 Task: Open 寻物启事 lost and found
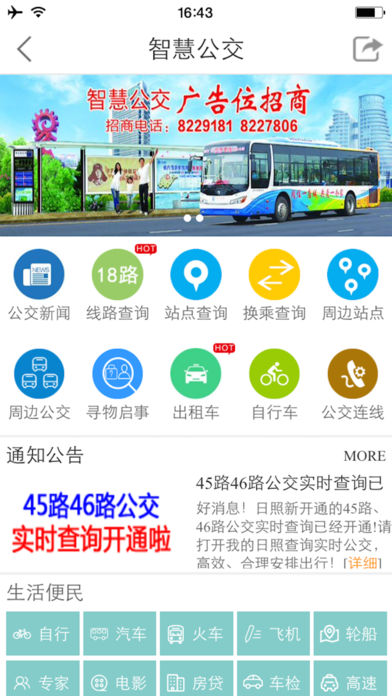[117, 384]
